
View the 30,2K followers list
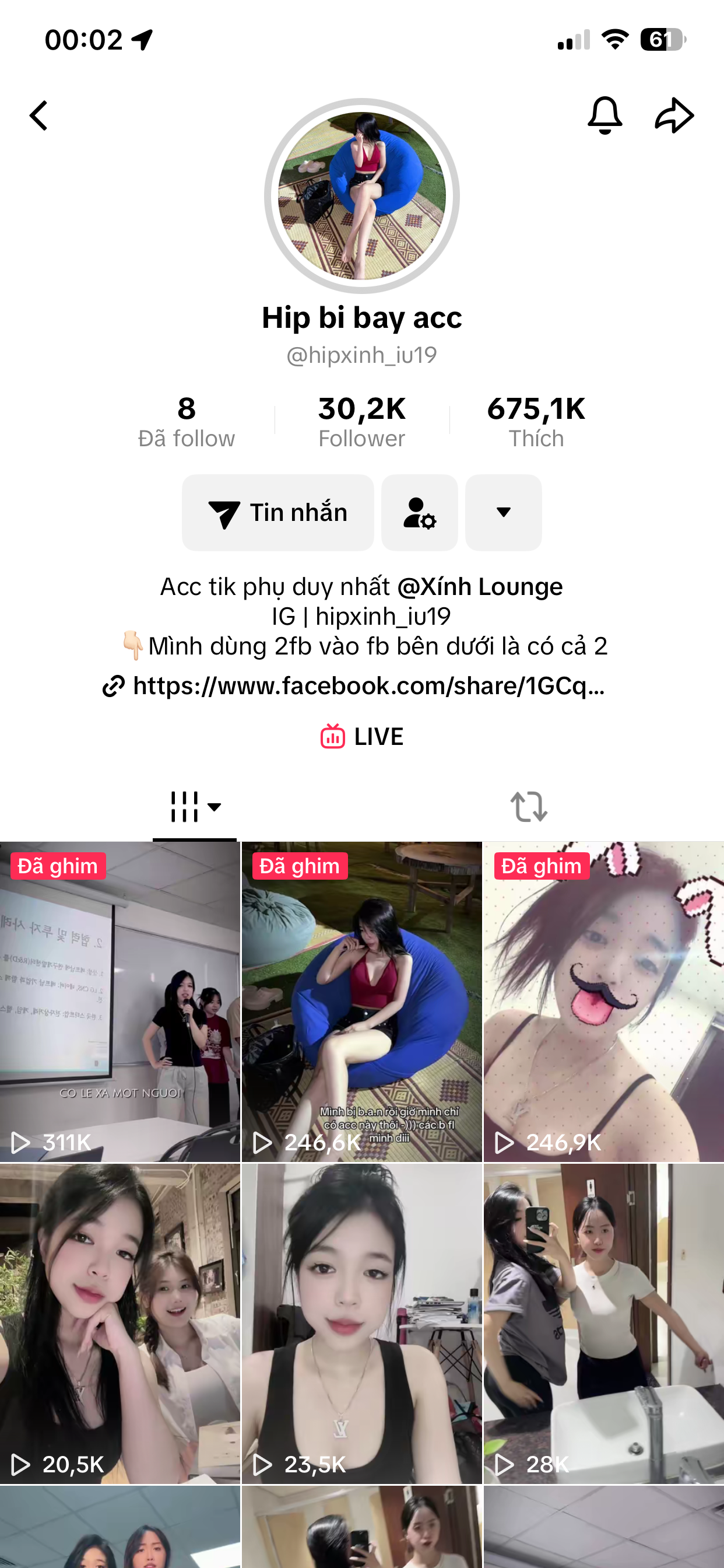pyautogui.click(x=361, y=421)
